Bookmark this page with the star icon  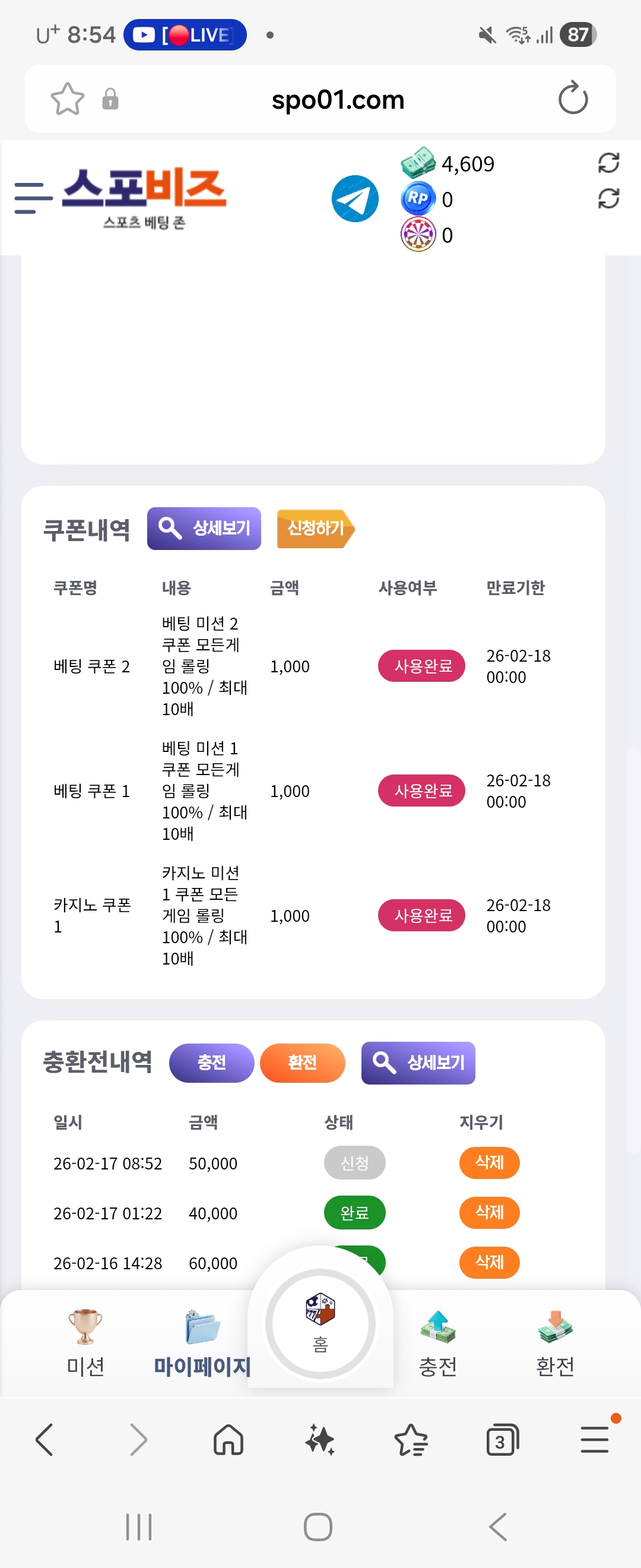pyautogui.click(x=68, y=99)
